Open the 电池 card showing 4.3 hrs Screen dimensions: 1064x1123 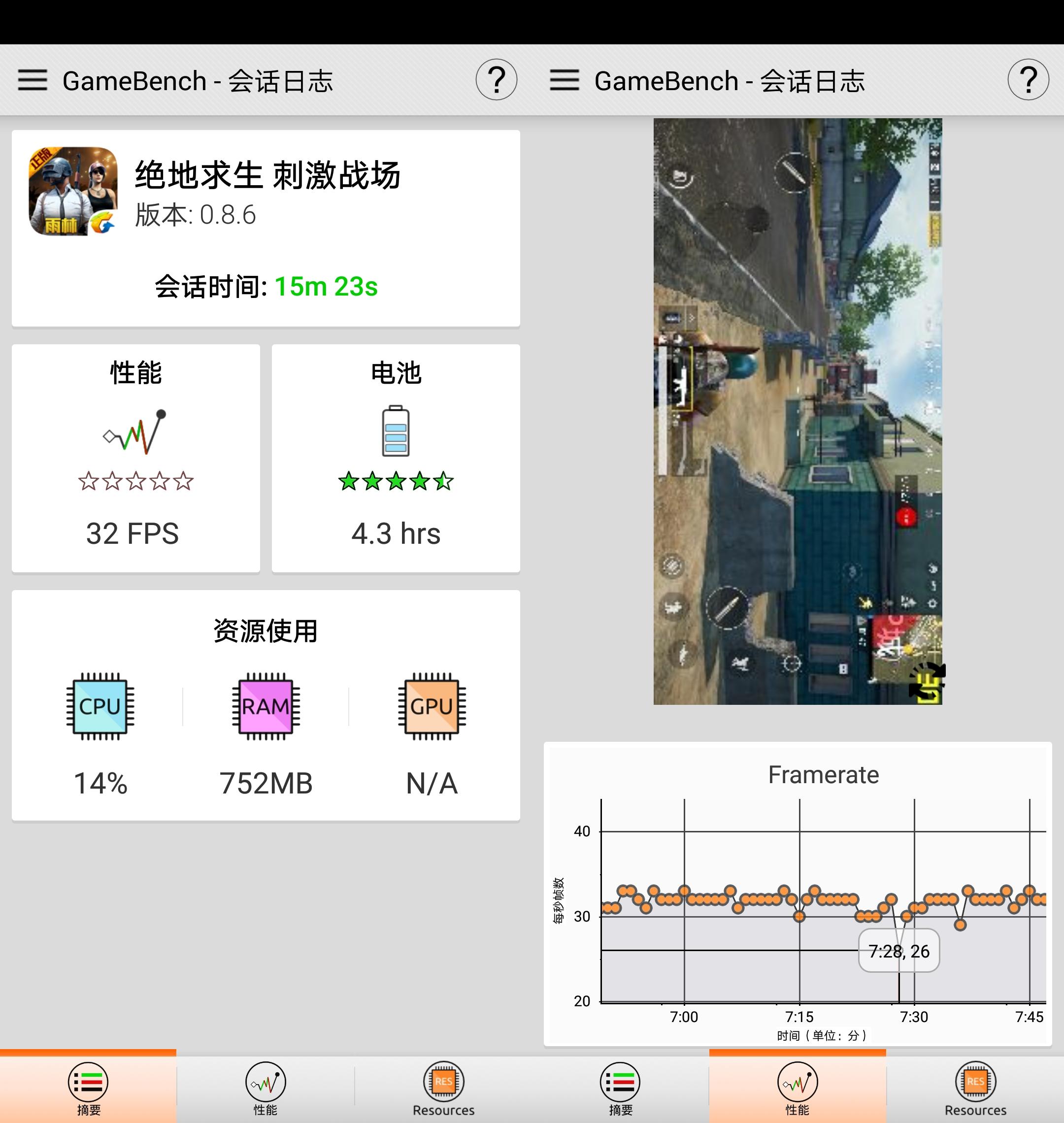tap(396, 458)
